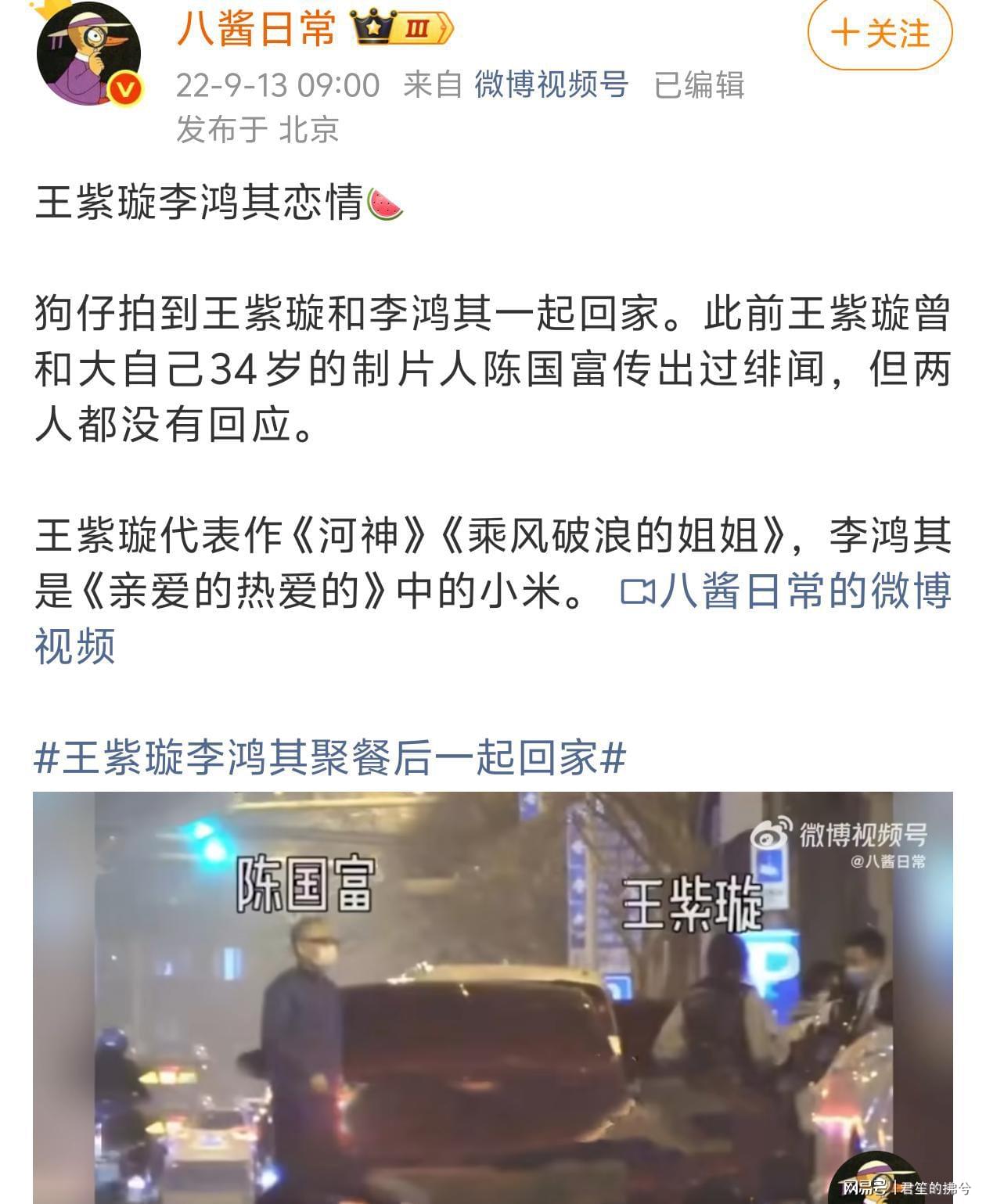Open hashtag #王紫璇李鸿其聚餐后一起回家#
Screen dimensions: 986x1204
tap(329, 758)
